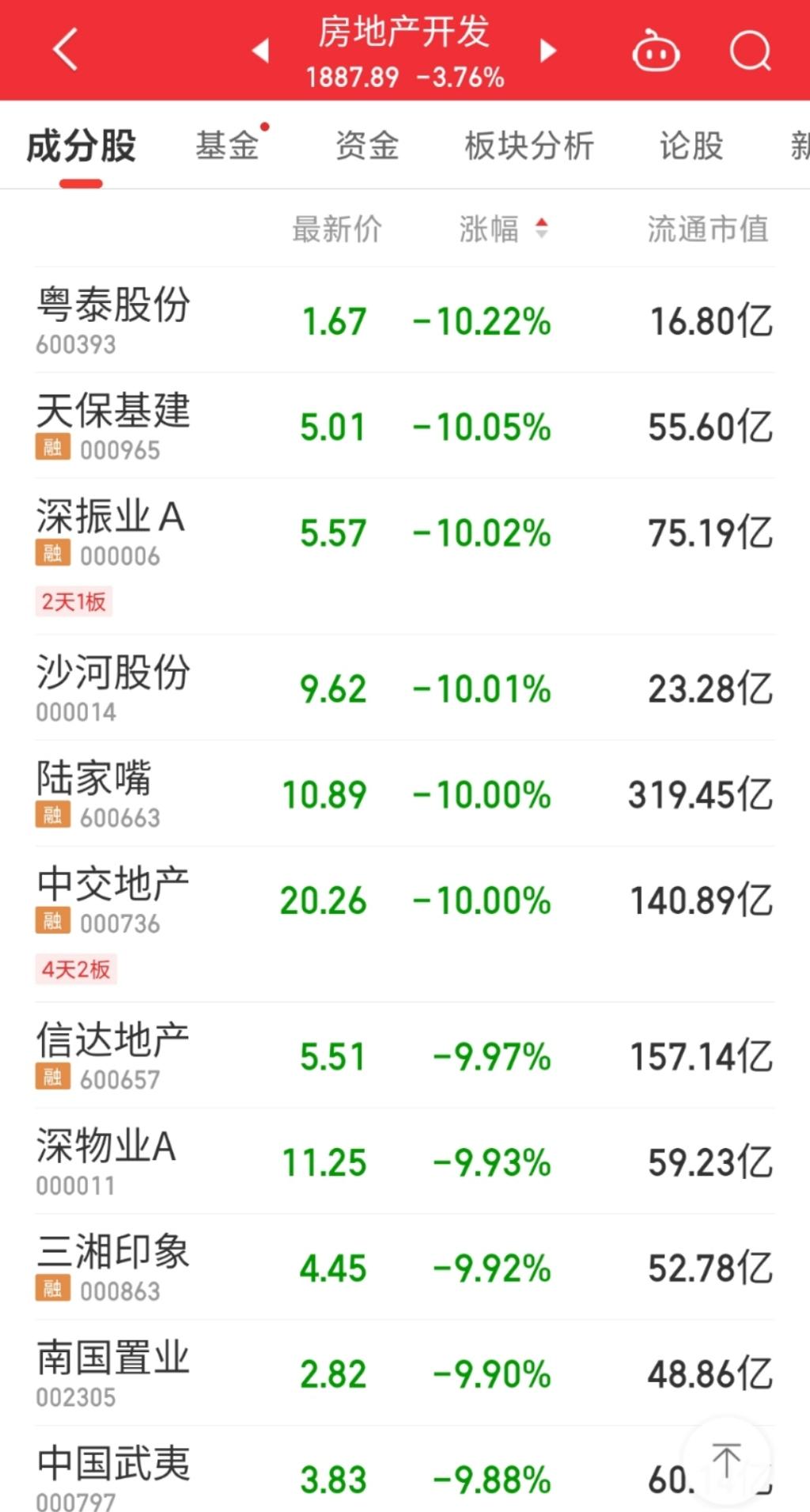The image size is (810, 1512).
Task: Open stock 天保基建 details
Action: pyautogui.click(x=405, y=426)
